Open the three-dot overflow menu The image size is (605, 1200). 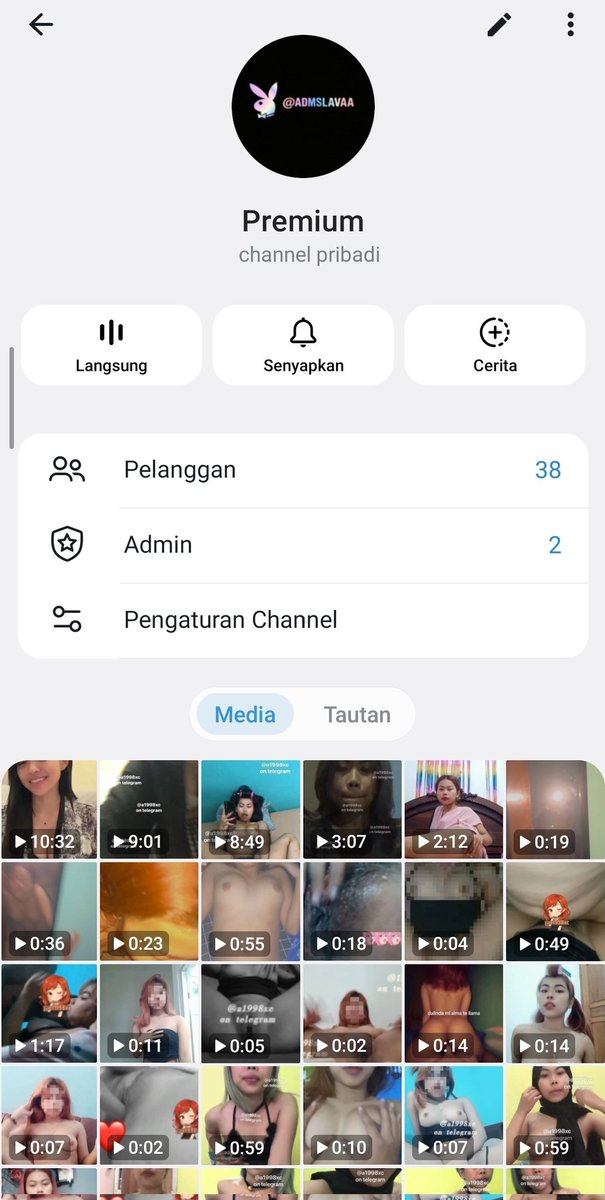tap(570, 25)
